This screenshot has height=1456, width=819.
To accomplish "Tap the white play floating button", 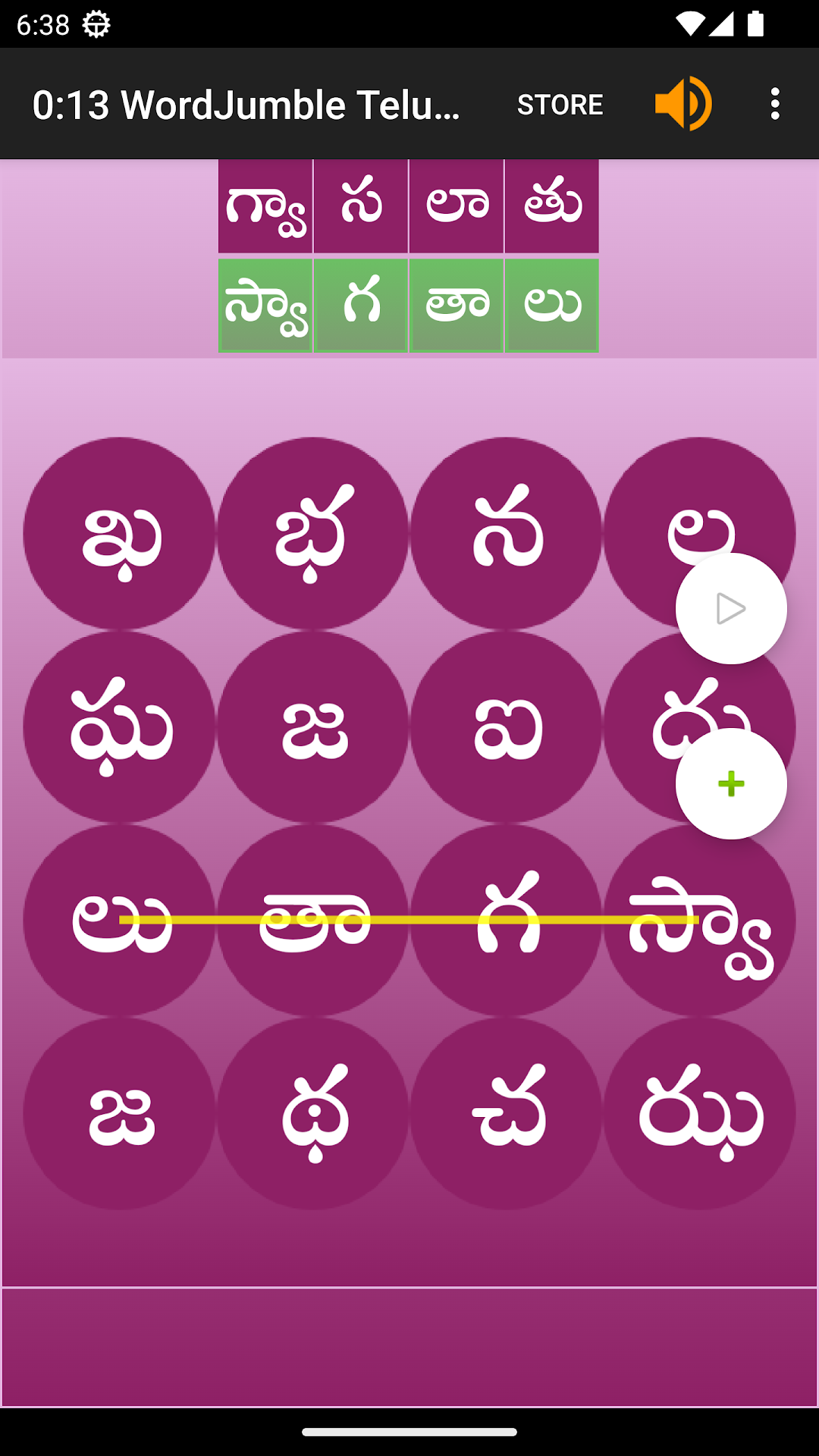I will coord(730,608).
